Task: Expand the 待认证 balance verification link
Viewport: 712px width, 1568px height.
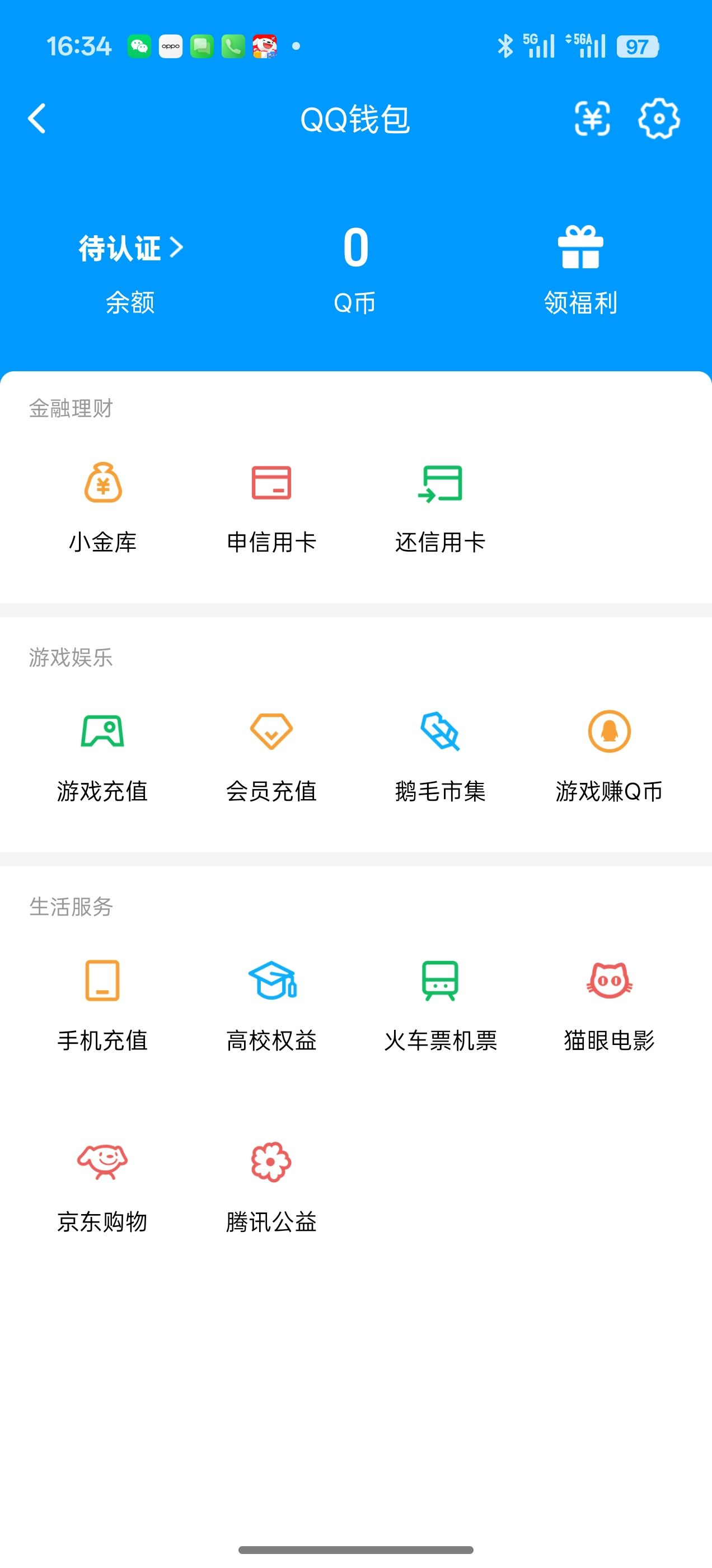Action: (x=129, y=248)
